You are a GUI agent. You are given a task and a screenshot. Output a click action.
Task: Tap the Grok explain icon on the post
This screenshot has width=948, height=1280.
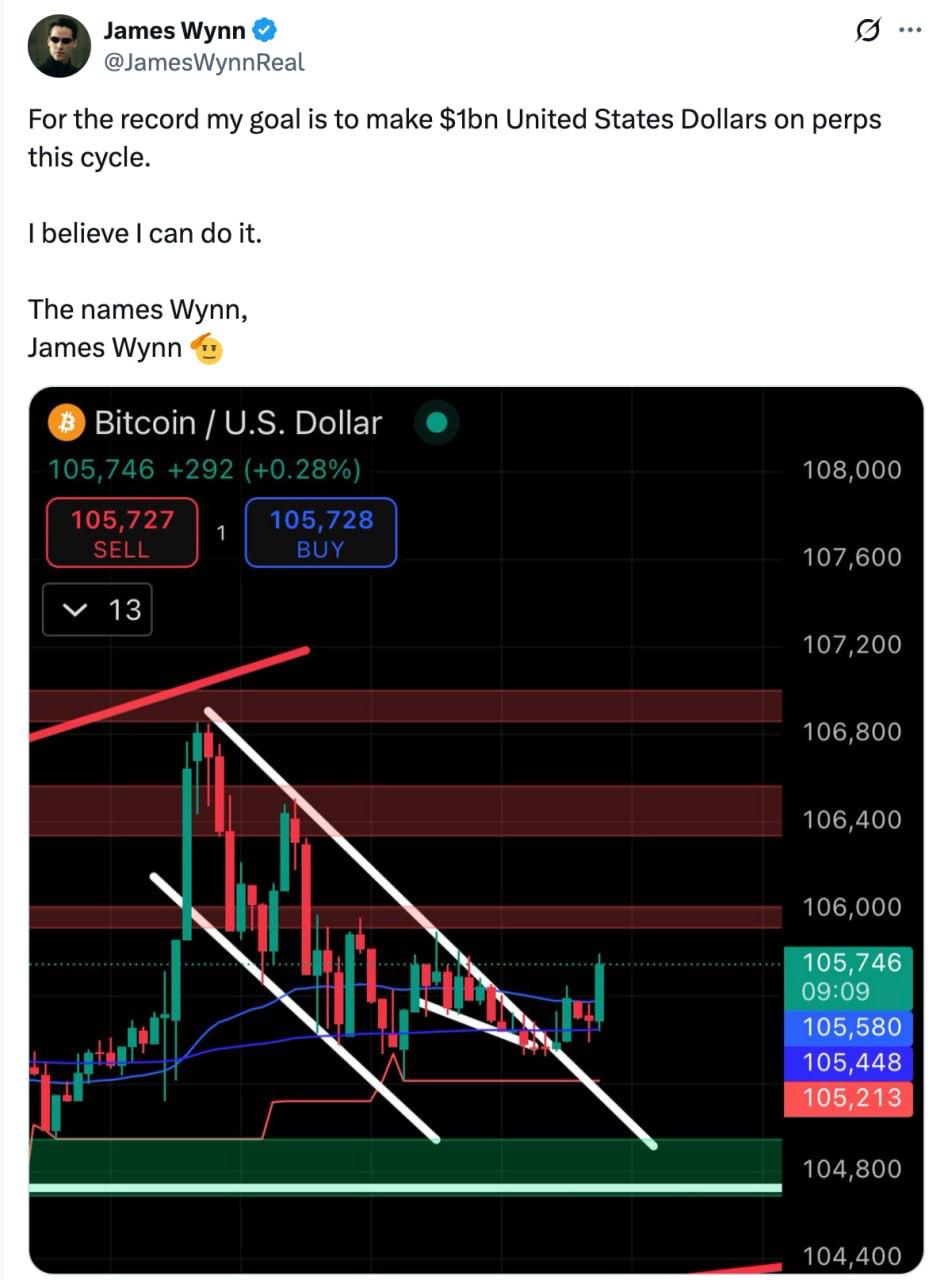point(866,32)
